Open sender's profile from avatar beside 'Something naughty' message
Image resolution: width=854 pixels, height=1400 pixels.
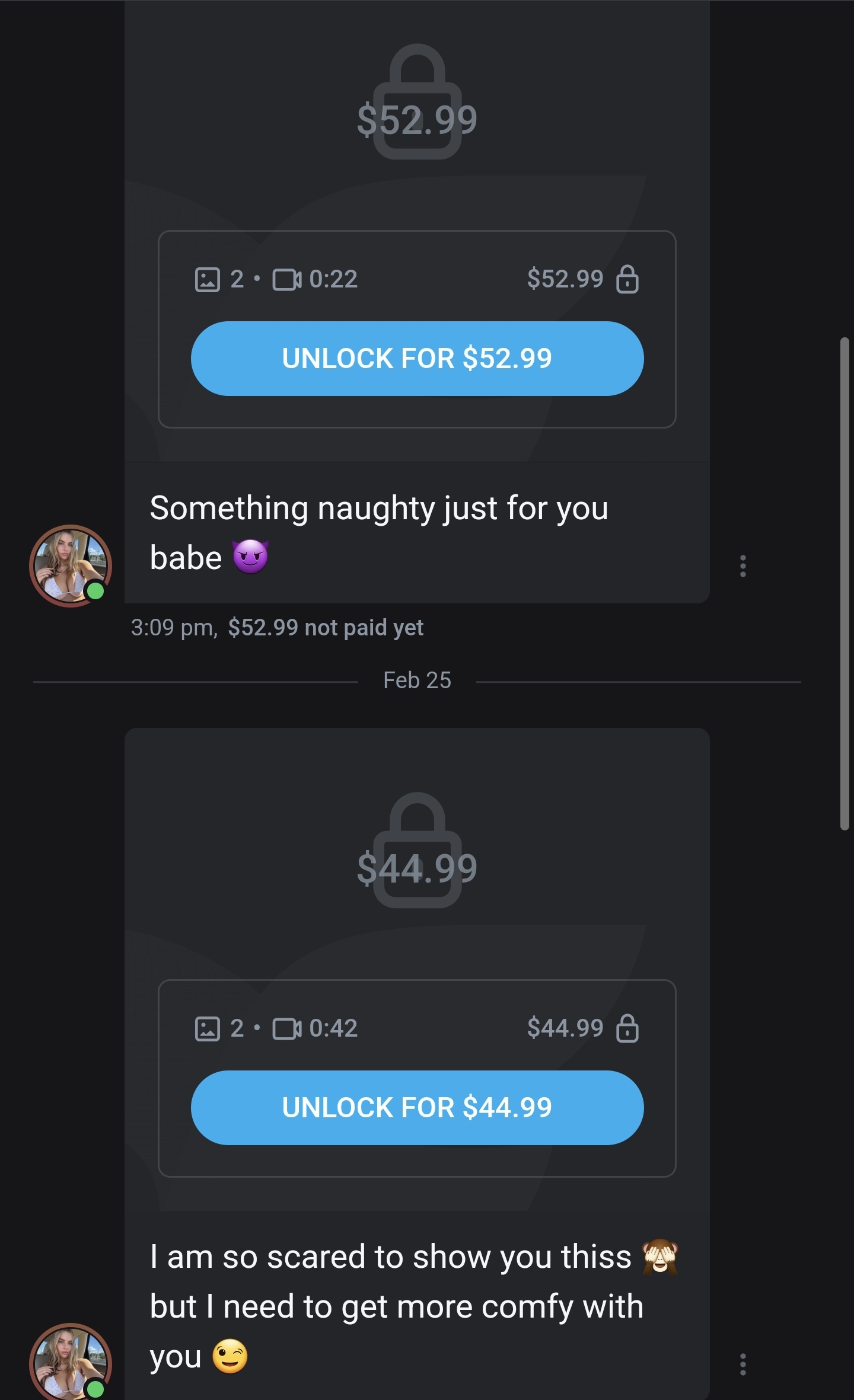70,565
